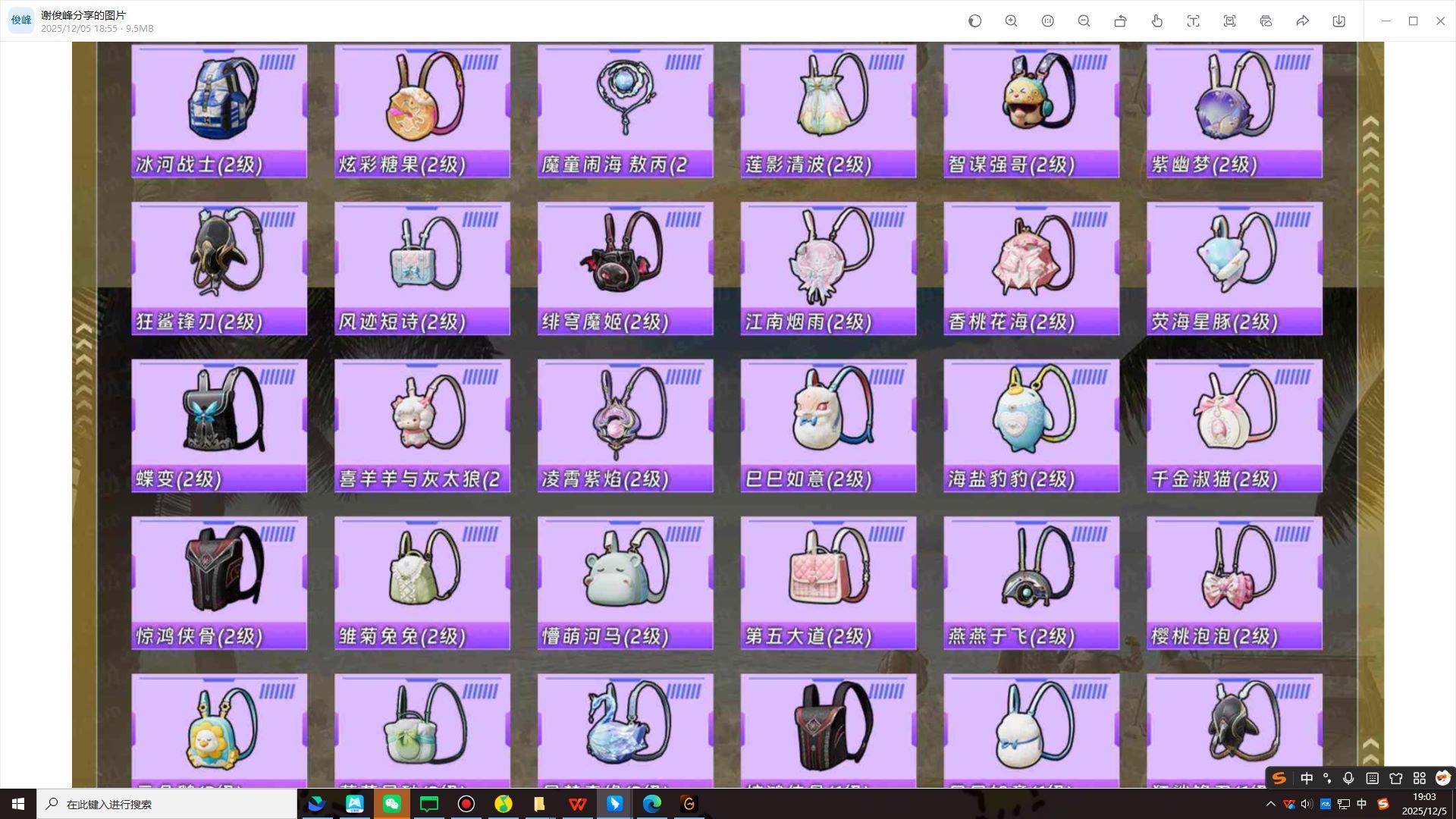Show hidden system tray icons

coord(1270,804)
